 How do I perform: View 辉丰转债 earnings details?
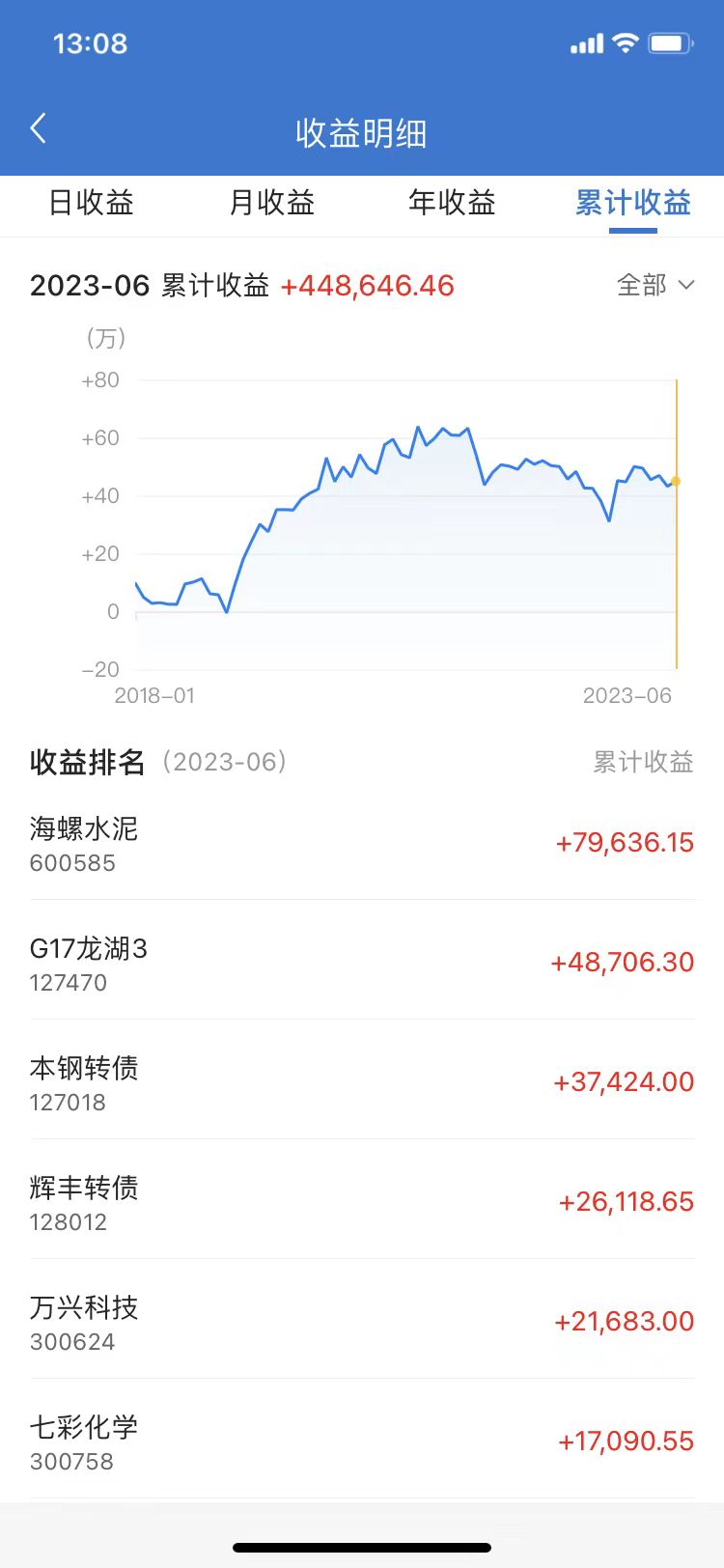[x=362, y=1202]
